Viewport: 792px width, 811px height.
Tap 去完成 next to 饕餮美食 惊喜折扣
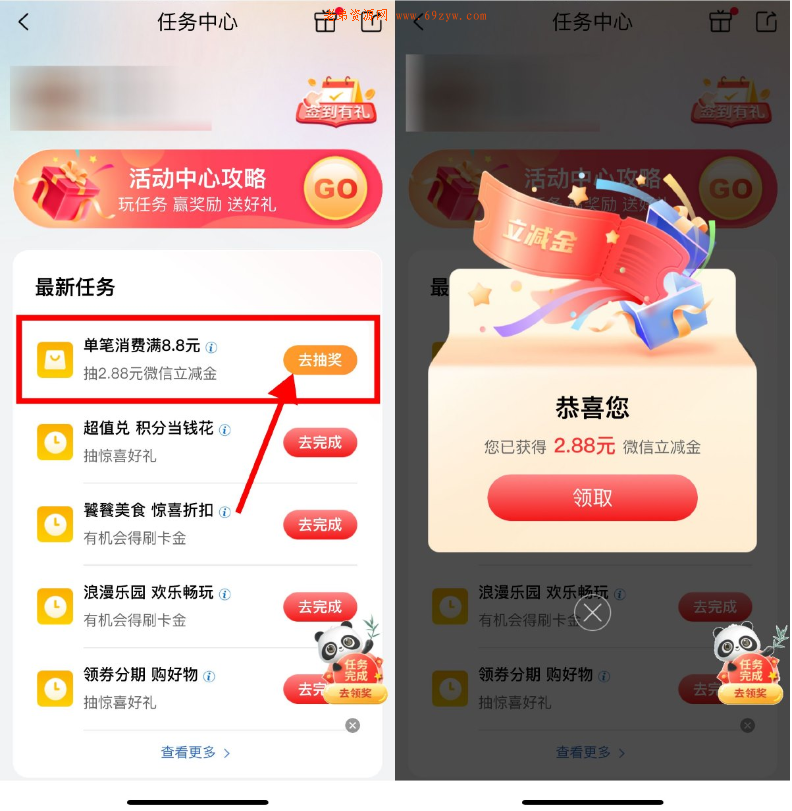(320, 524)
